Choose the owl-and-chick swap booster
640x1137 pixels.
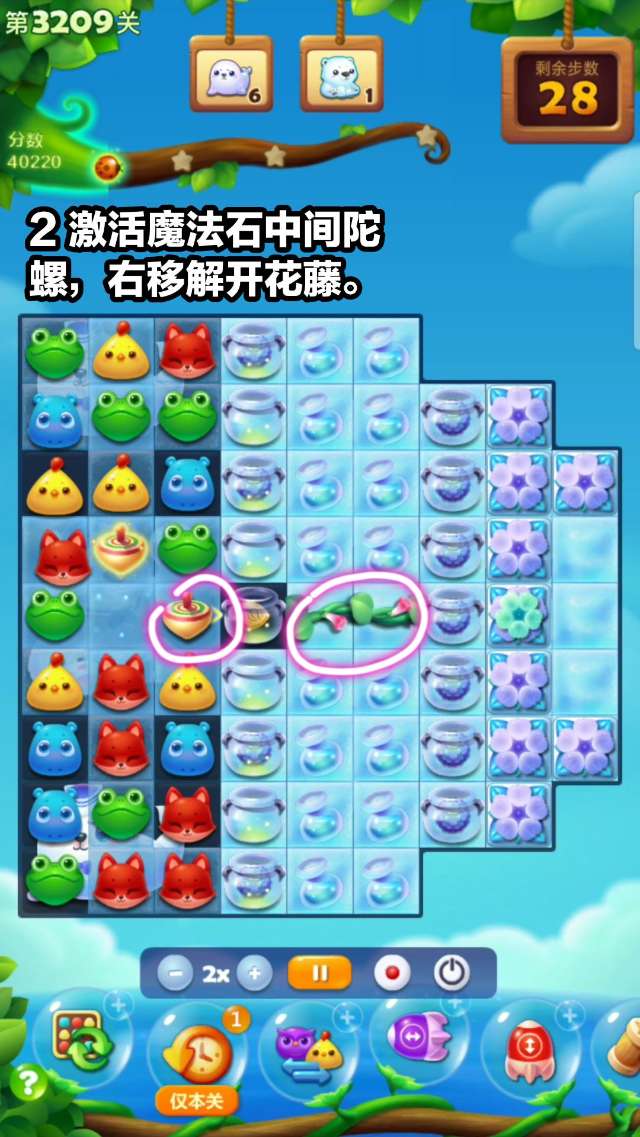[x=311, y=1048]
